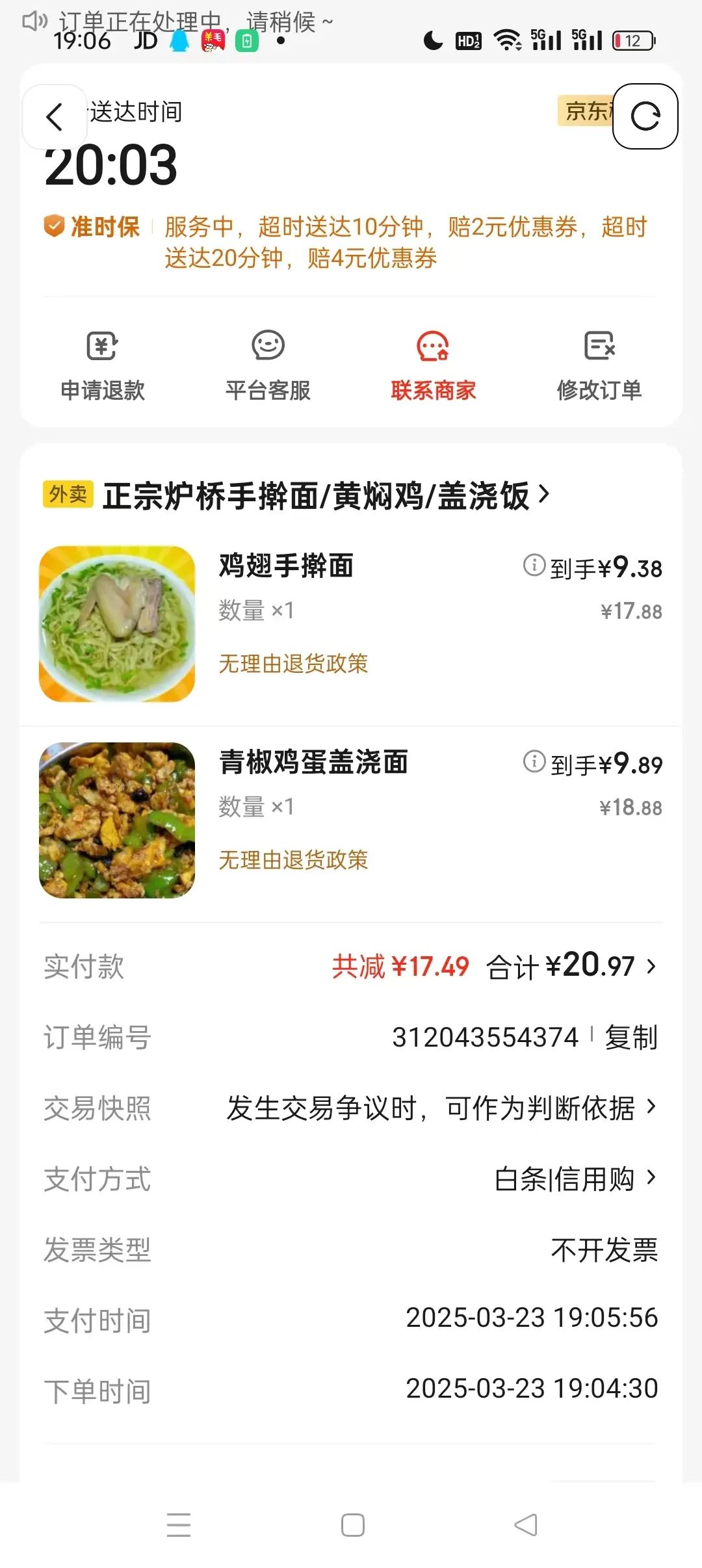This screenshot has width=702, height=1568.
Task: Refresh the order status
Action: pos(645,116)
